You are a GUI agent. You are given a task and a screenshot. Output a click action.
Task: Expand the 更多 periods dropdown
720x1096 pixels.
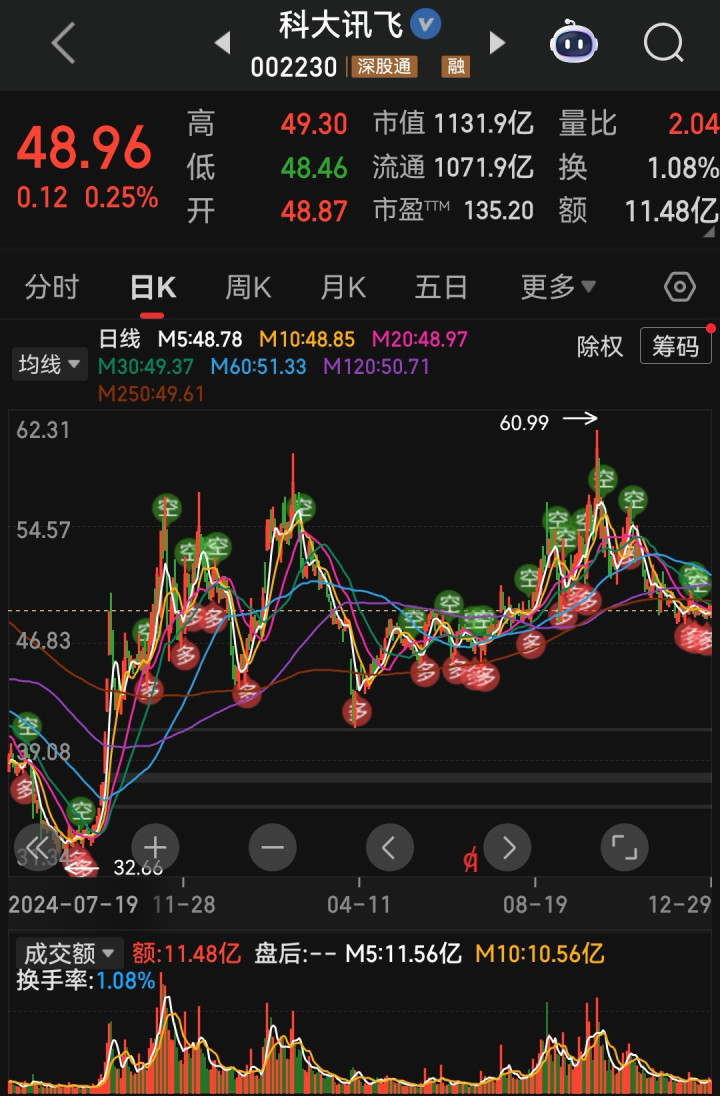tap(557, 288)
